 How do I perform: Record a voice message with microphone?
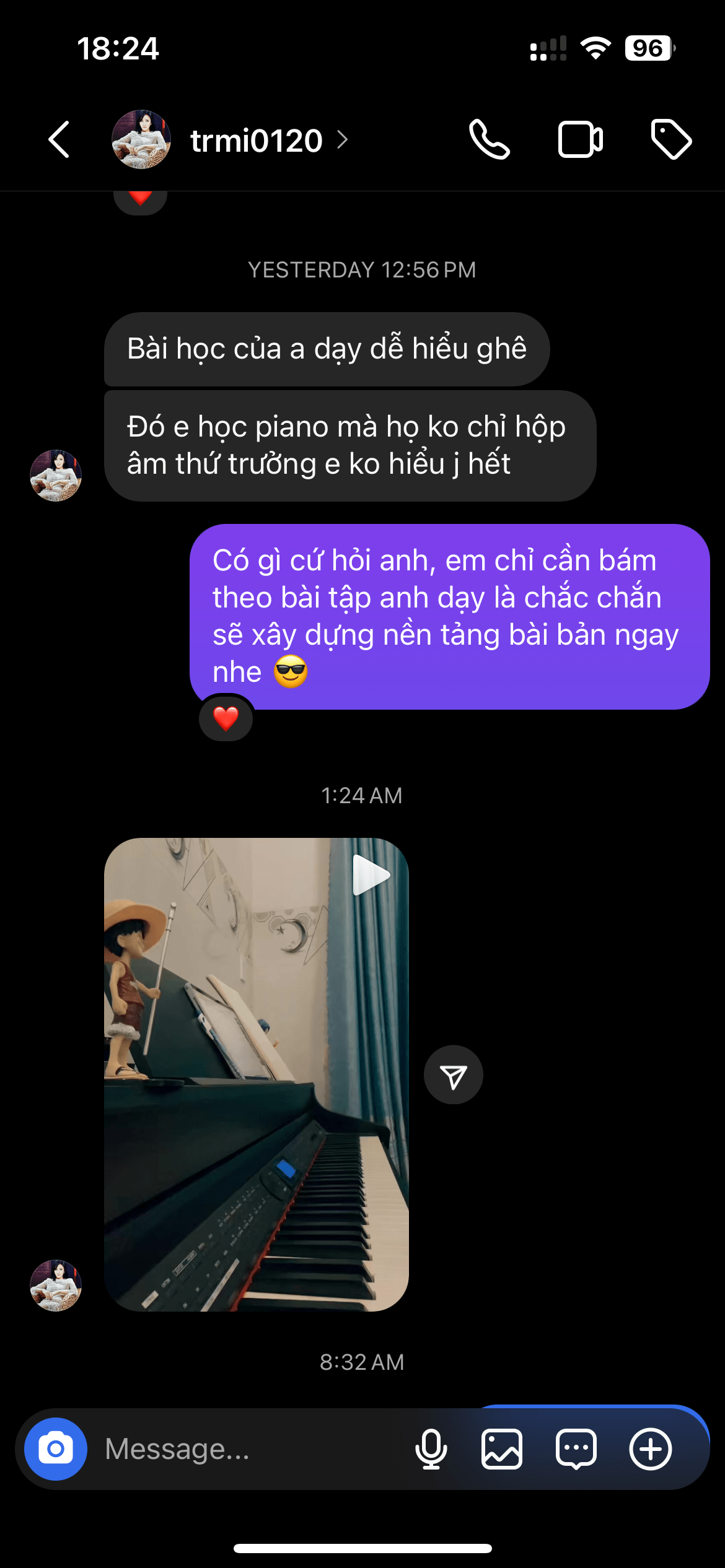(431, 1449)
